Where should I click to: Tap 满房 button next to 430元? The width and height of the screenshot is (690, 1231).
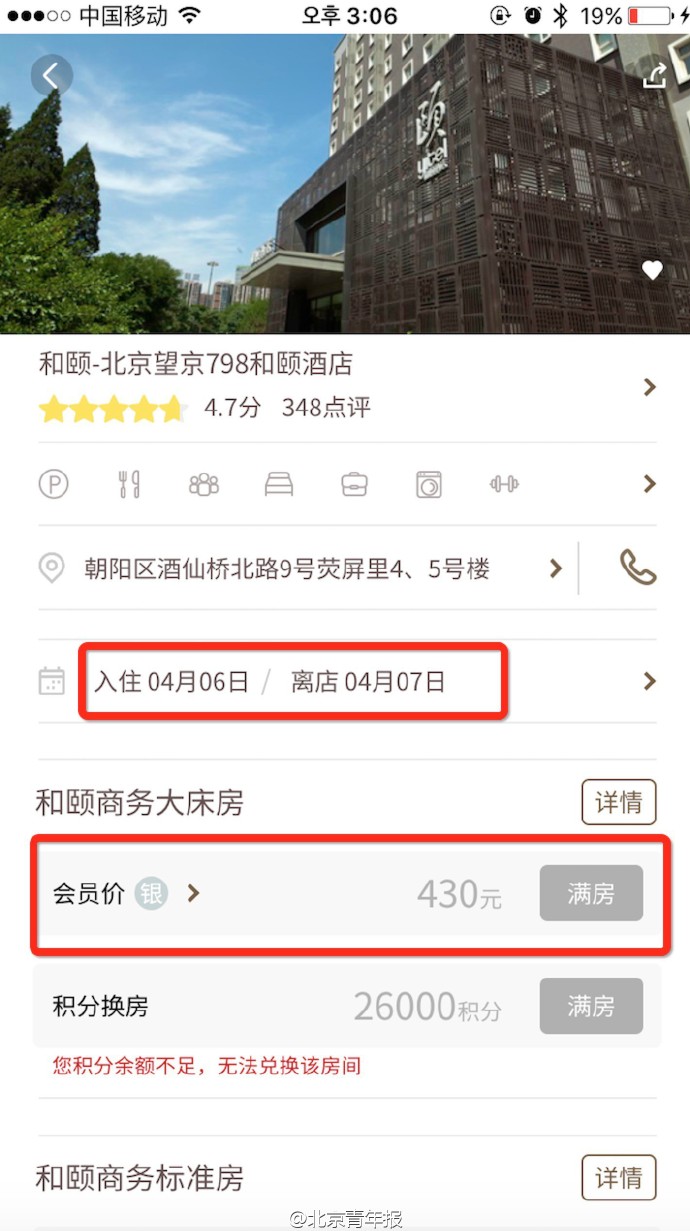pyautogui.click(x=590, y=893)
